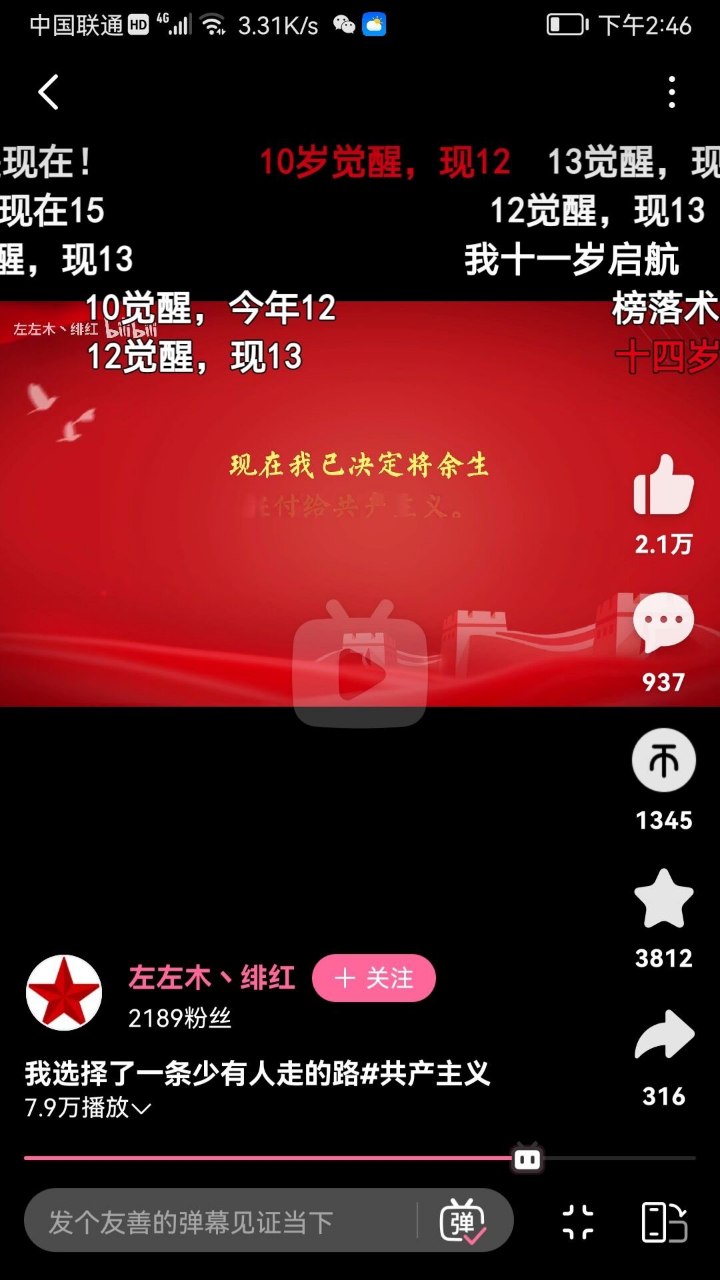Viewport: 720px width, 1280px height.
Task: Tap the shrink screen icon
Action: [578, 1221]
